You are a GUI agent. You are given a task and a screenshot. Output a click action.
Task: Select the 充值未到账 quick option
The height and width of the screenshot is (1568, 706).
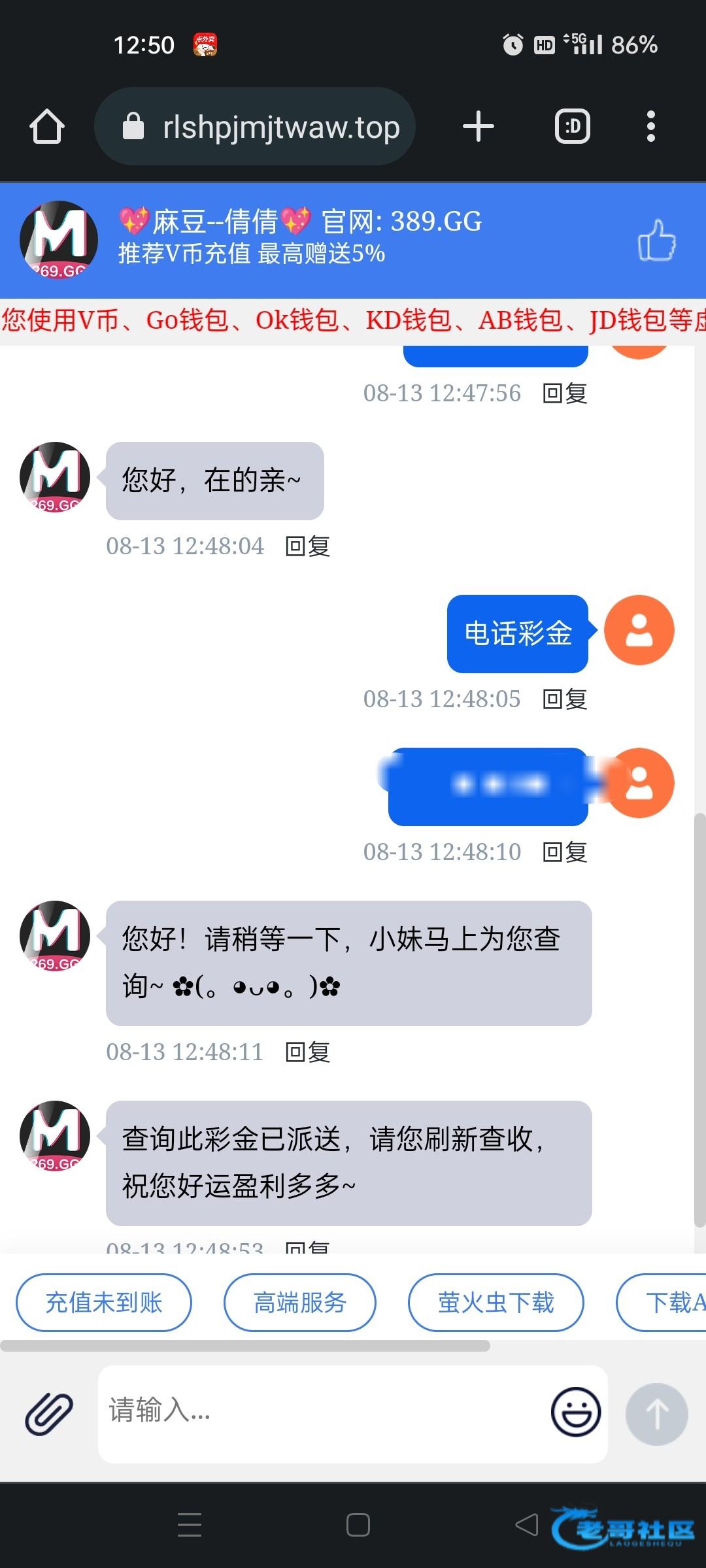tap(104, 1303)
